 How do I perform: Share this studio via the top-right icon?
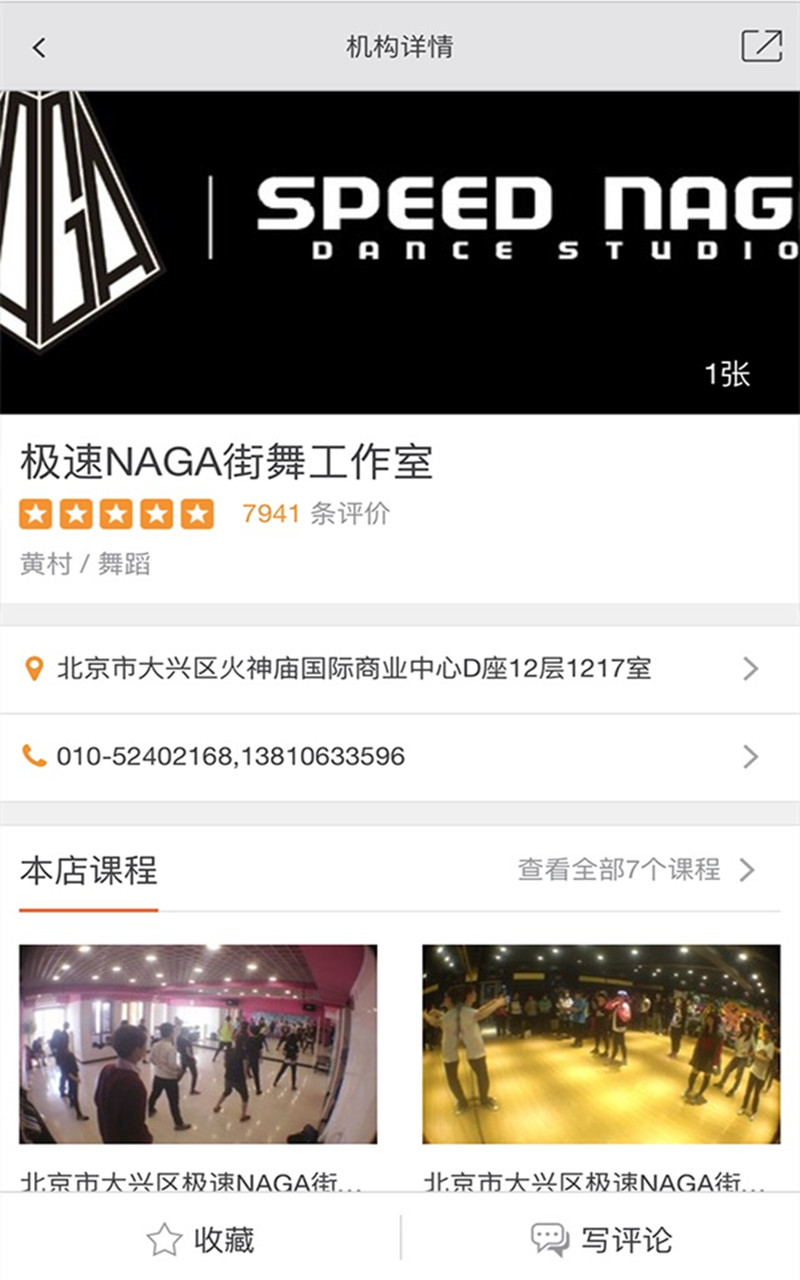pyautogui.click(x=761, y=46)
